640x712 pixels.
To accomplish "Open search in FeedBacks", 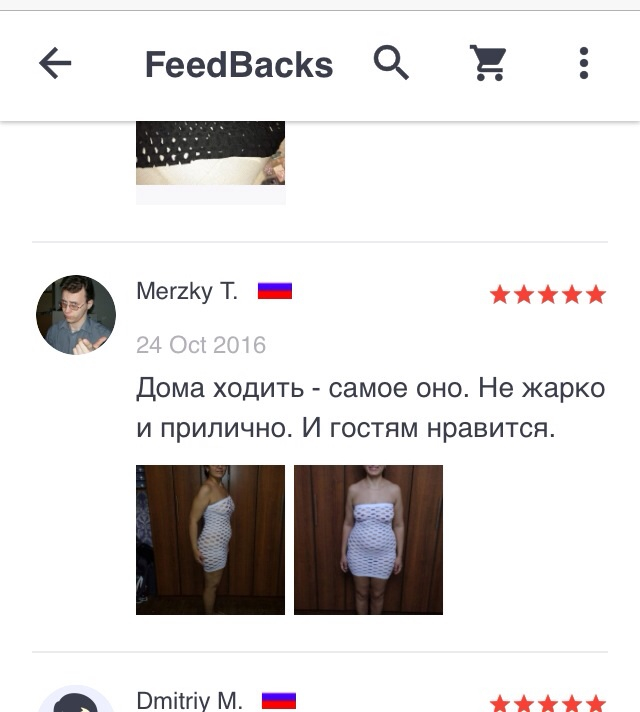I will pos(391,63).
